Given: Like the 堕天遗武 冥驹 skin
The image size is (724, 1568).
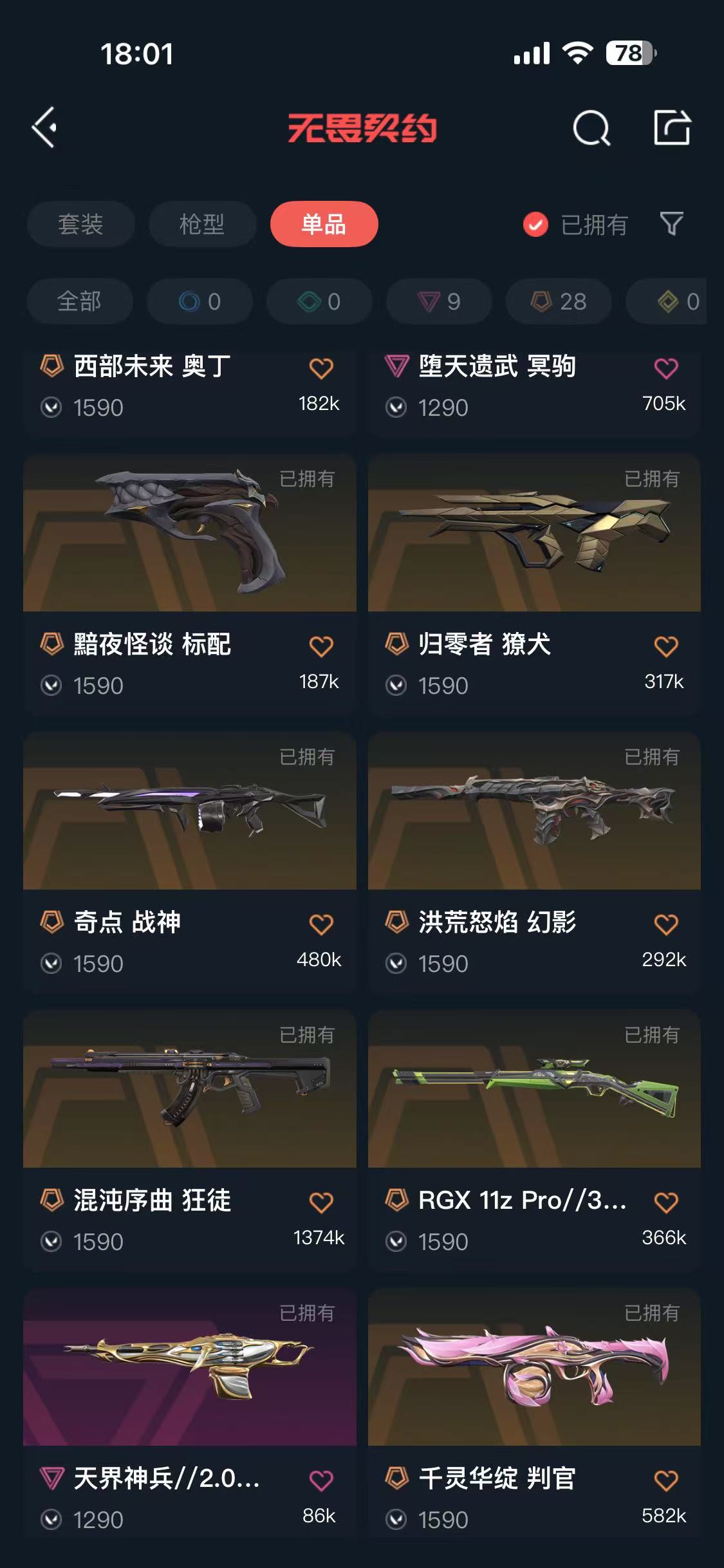Looking at the screenshot, I should (665, 368).
